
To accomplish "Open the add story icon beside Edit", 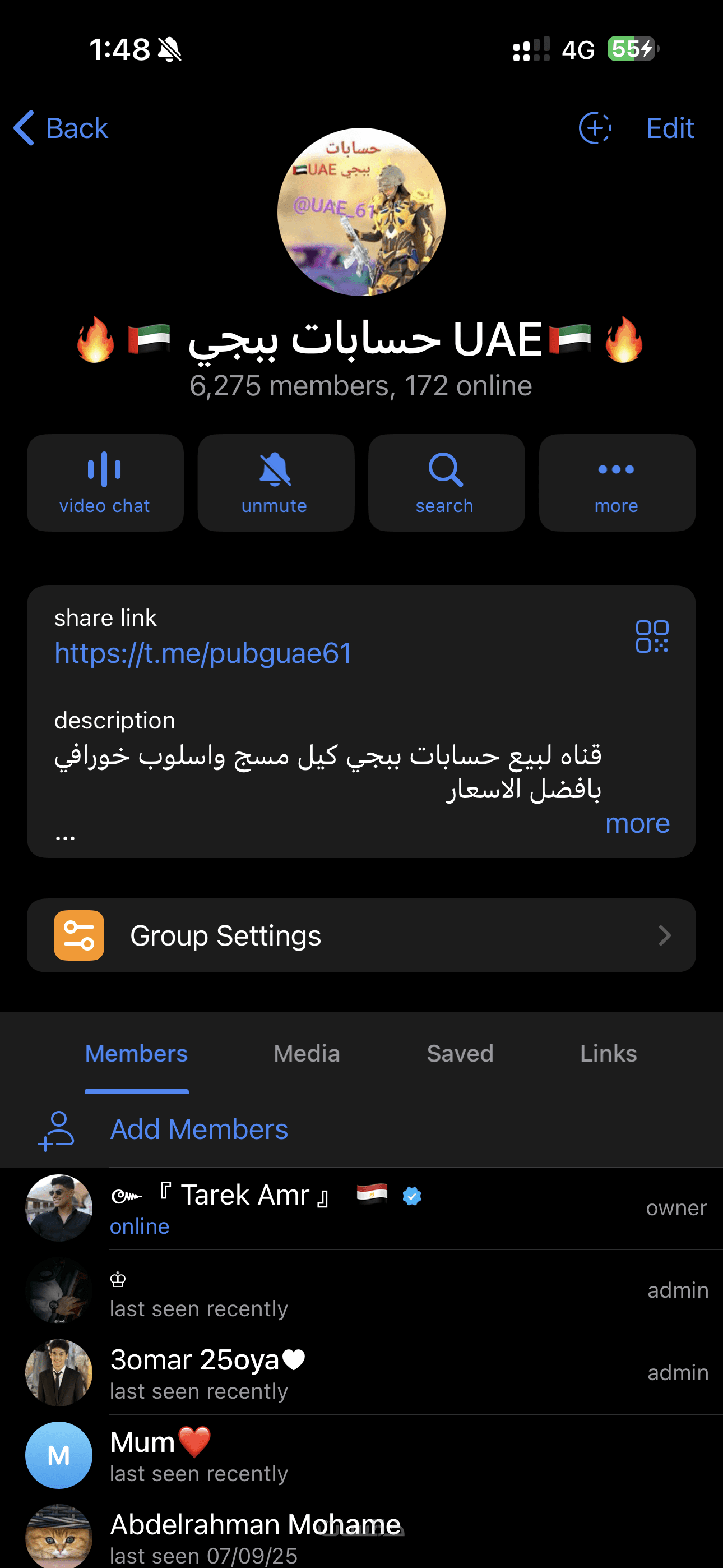I will (x=594, y=128).
